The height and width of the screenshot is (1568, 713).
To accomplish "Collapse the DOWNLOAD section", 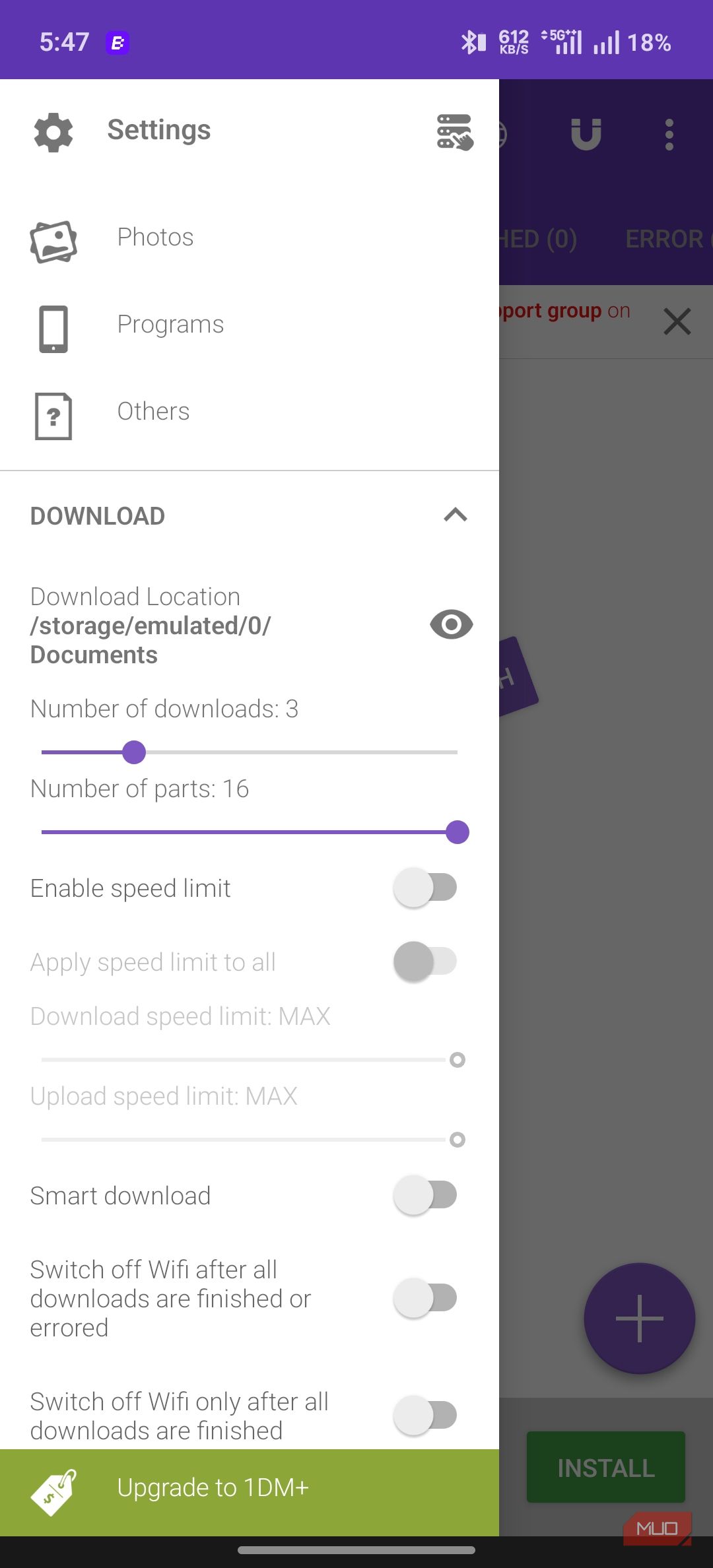I will click(x=456, y=515).
